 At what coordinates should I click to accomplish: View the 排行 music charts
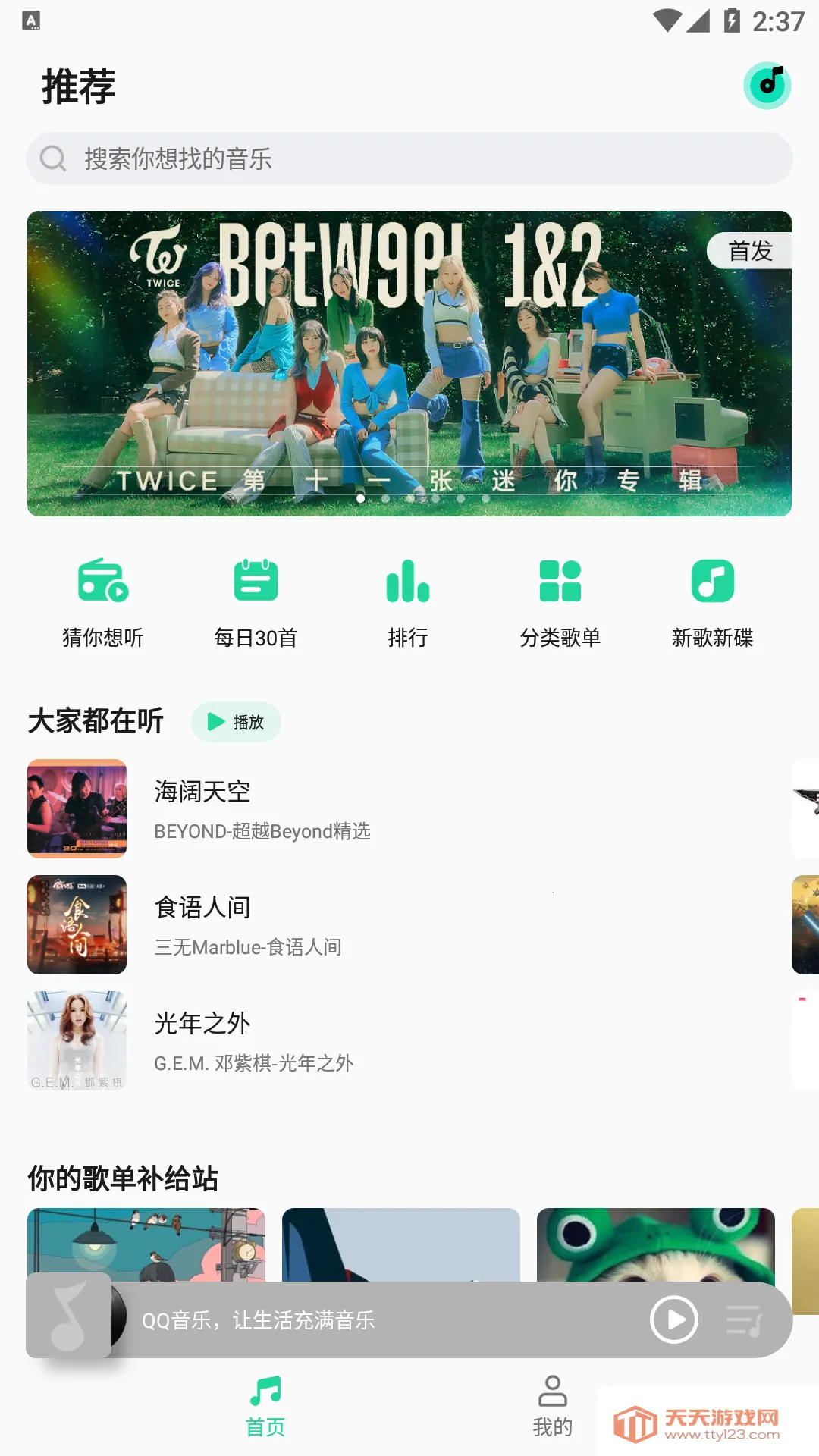tap(408, 599)
